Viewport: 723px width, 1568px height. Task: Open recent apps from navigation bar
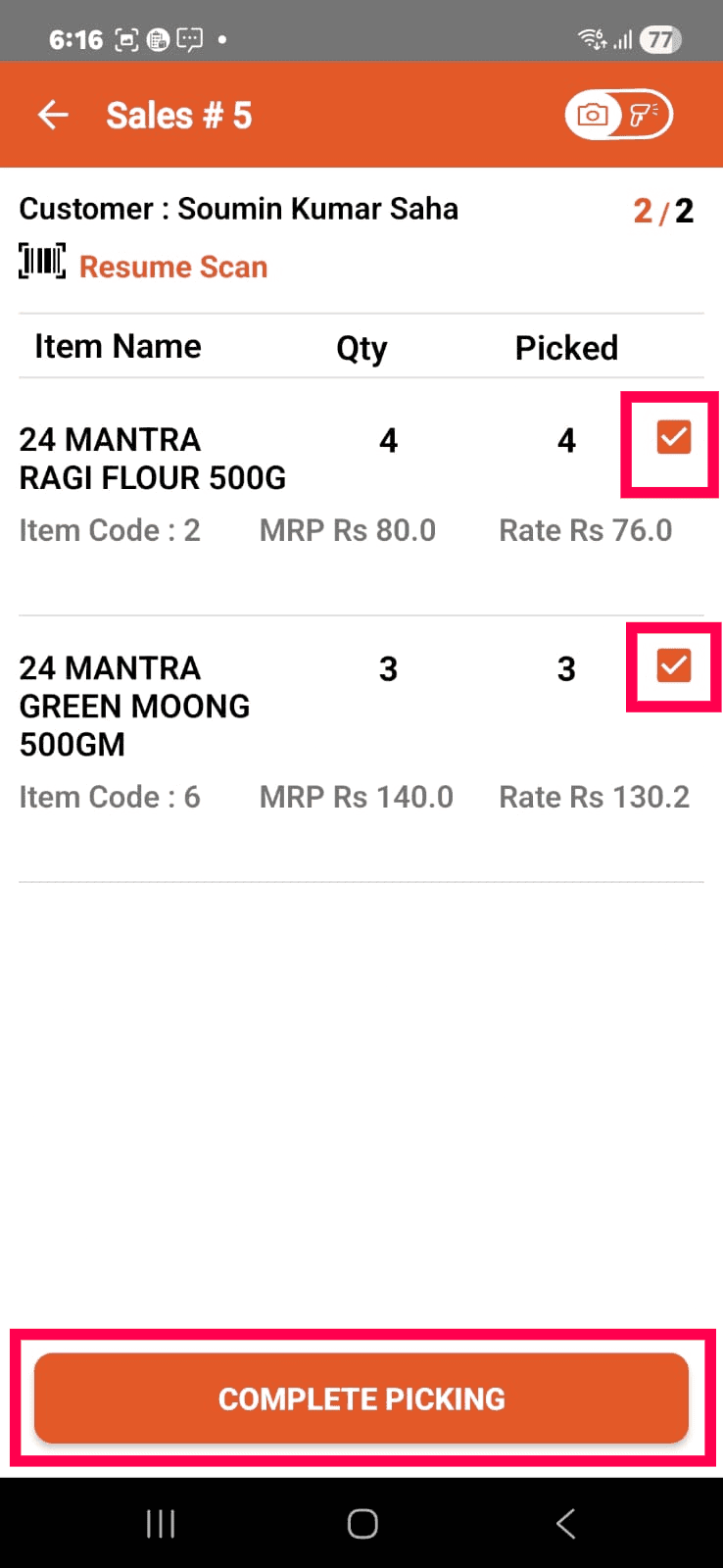click(x=161, y=1524)
